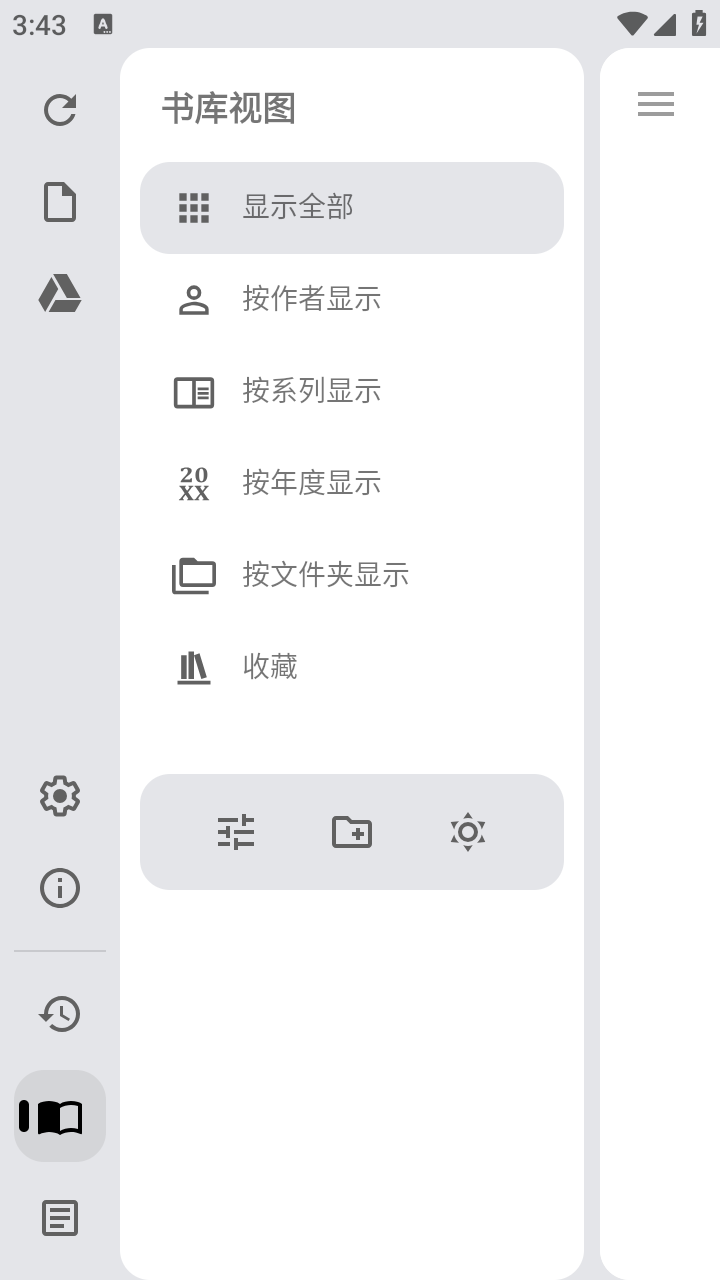Open the notes document icon
Screen dimensions: 720x1280
[60, 1218]
